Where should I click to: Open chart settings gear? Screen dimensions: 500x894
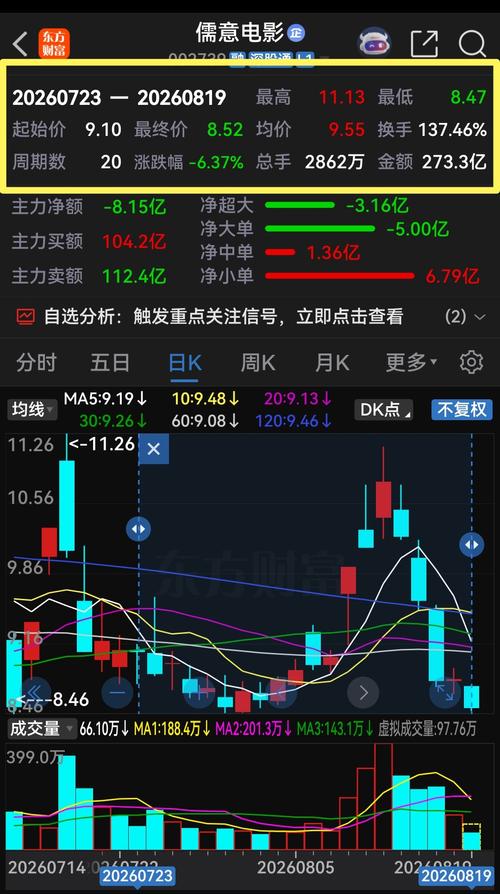tap(471, 363)
